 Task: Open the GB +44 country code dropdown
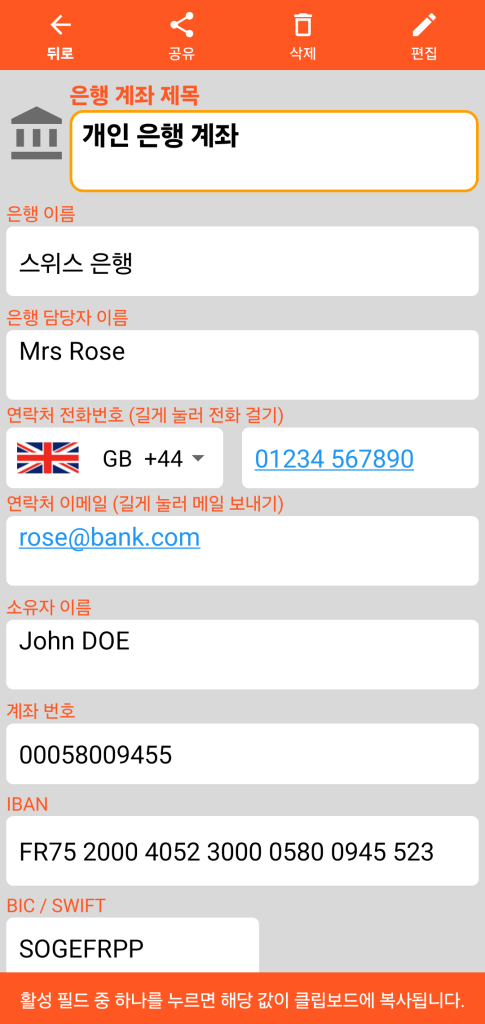(115, 458)
